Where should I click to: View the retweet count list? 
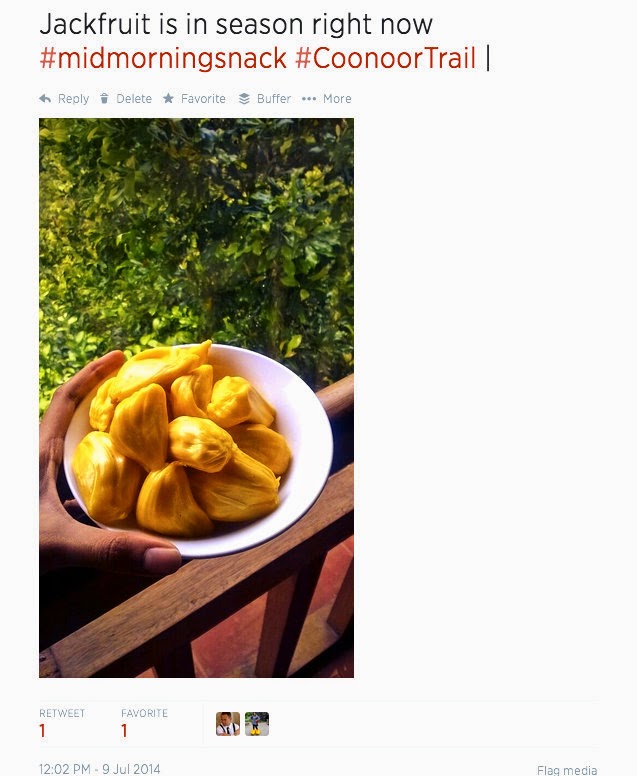pos(61,723)
